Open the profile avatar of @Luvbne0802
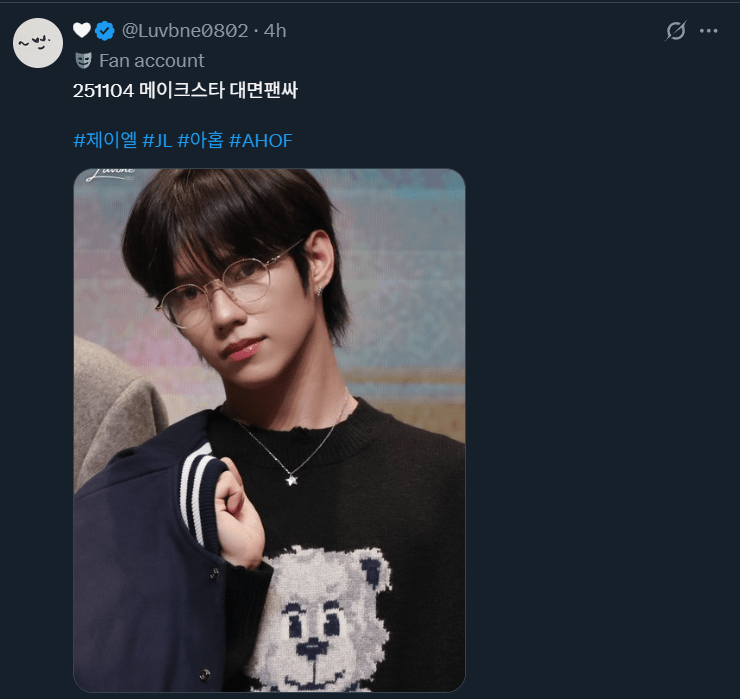This screenshot has width=740, height=699. point(38,43)
